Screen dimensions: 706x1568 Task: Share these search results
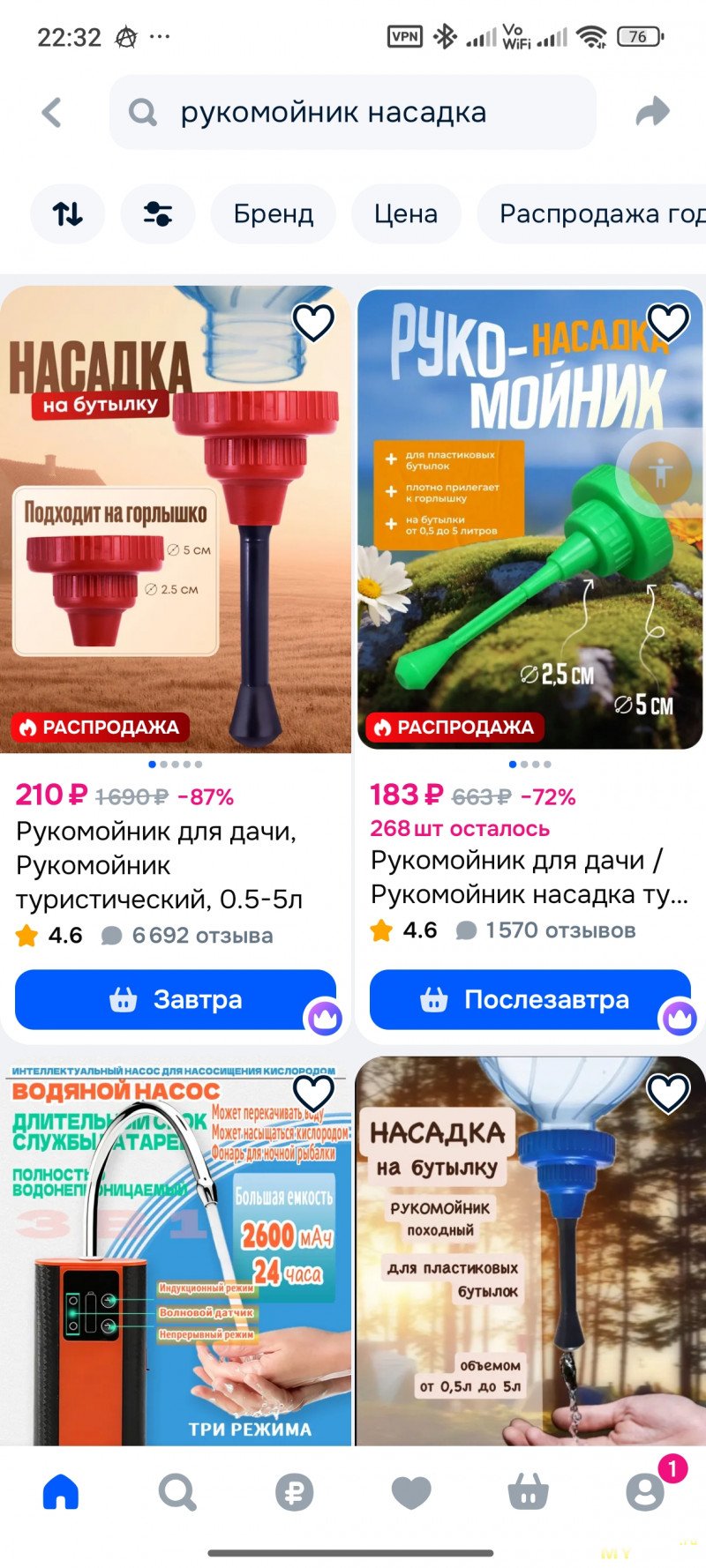point(653,112)
